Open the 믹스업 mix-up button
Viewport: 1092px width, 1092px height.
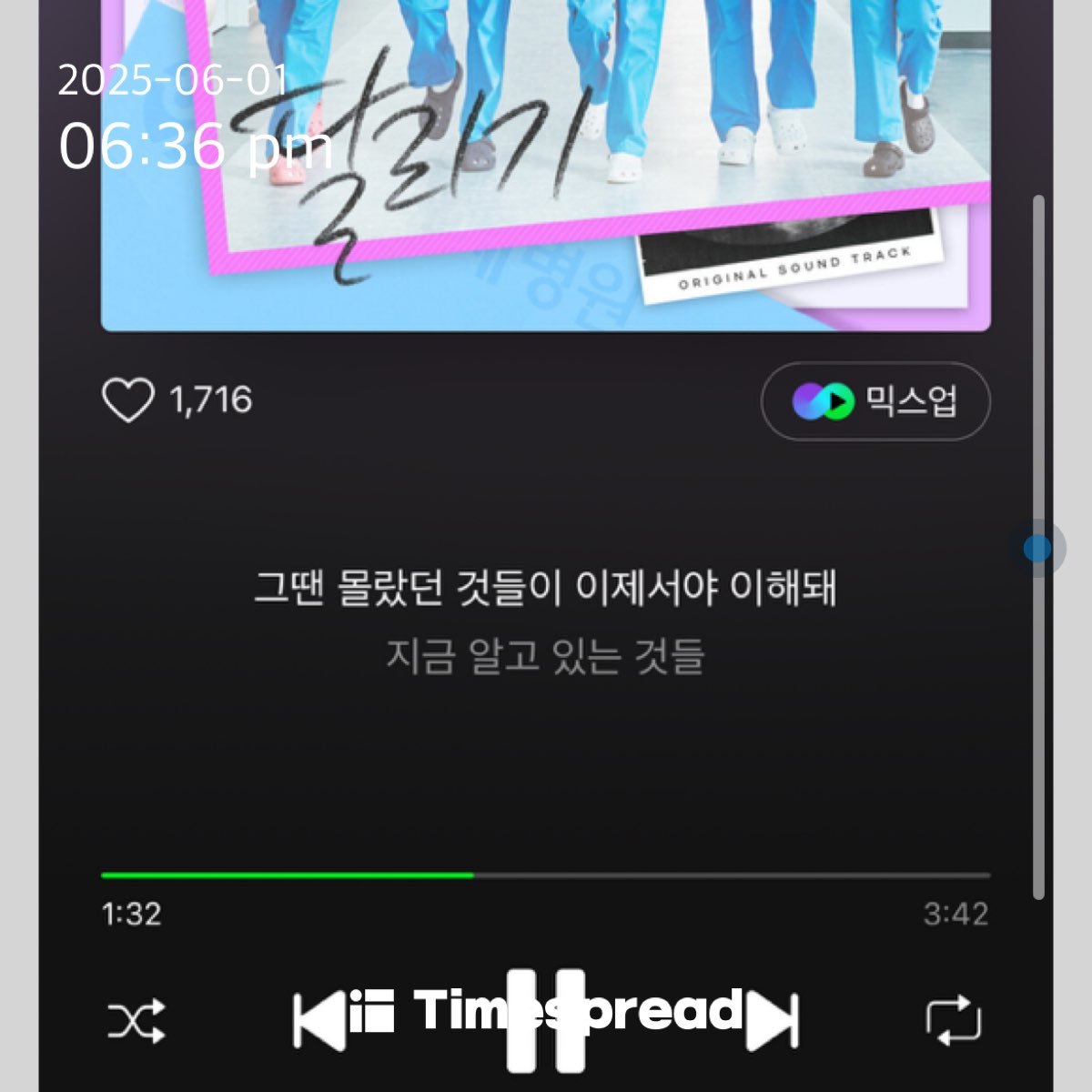pyautogui.click(x=875, y=401)
